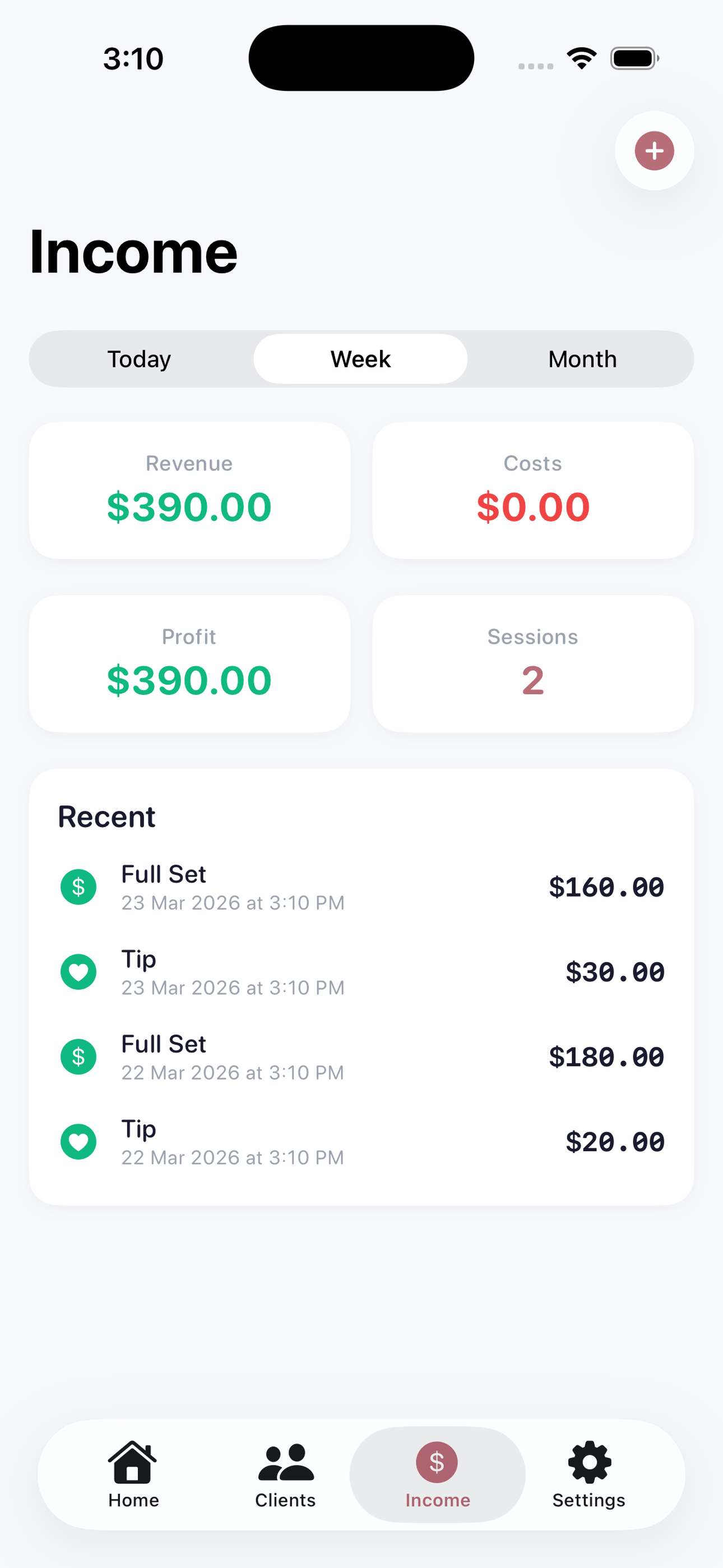723x1568 pixels.
Task: Tap the Wi-Fi indicator in the status bar
Action: 581,57
